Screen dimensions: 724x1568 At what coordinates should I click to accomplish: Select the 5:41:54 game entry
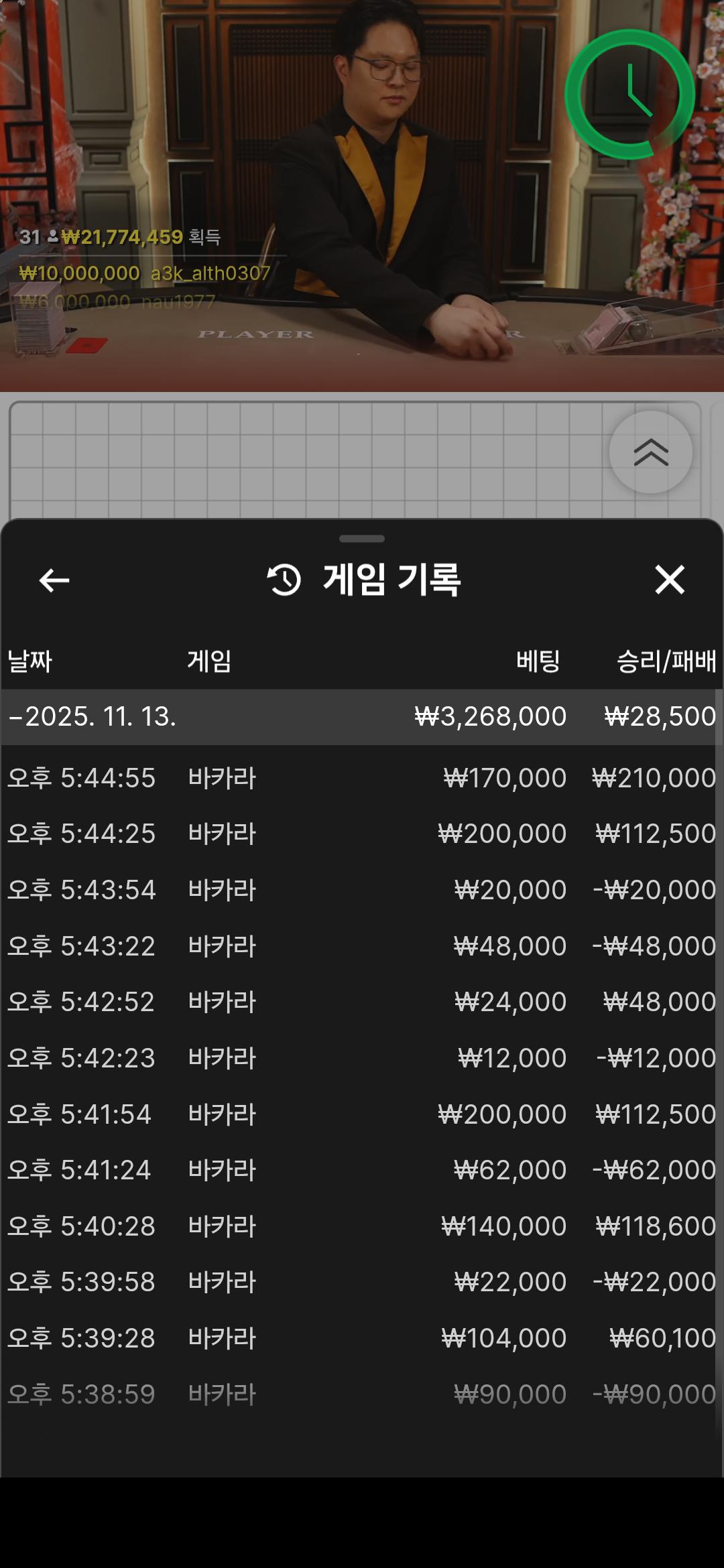click(362, 1114)
